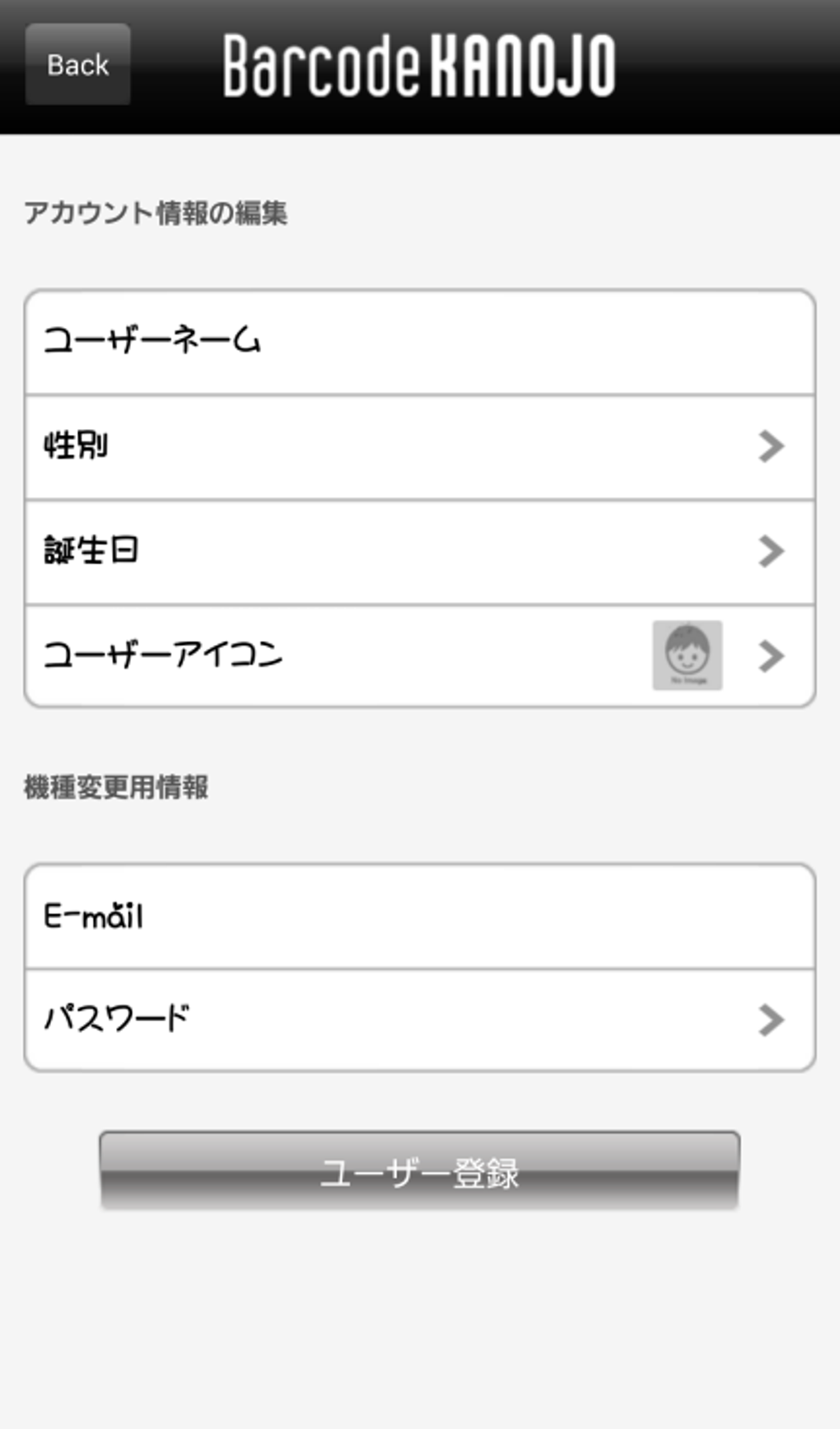Go back using the Back button
This screenshot has height=1429, width=840.
tap(77, 64)
